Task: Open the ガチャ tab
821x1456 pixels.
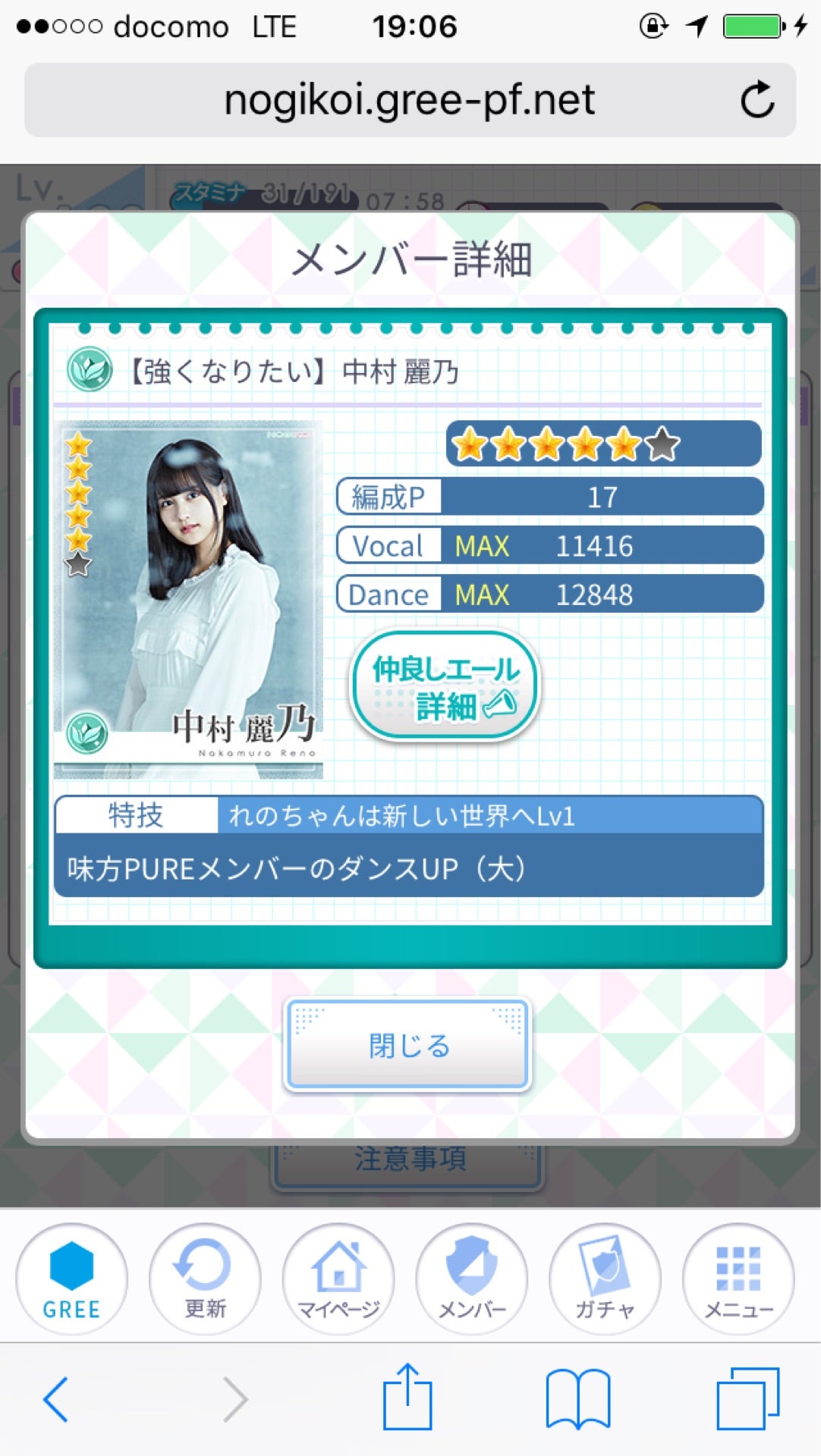Action: point(605,1279)
